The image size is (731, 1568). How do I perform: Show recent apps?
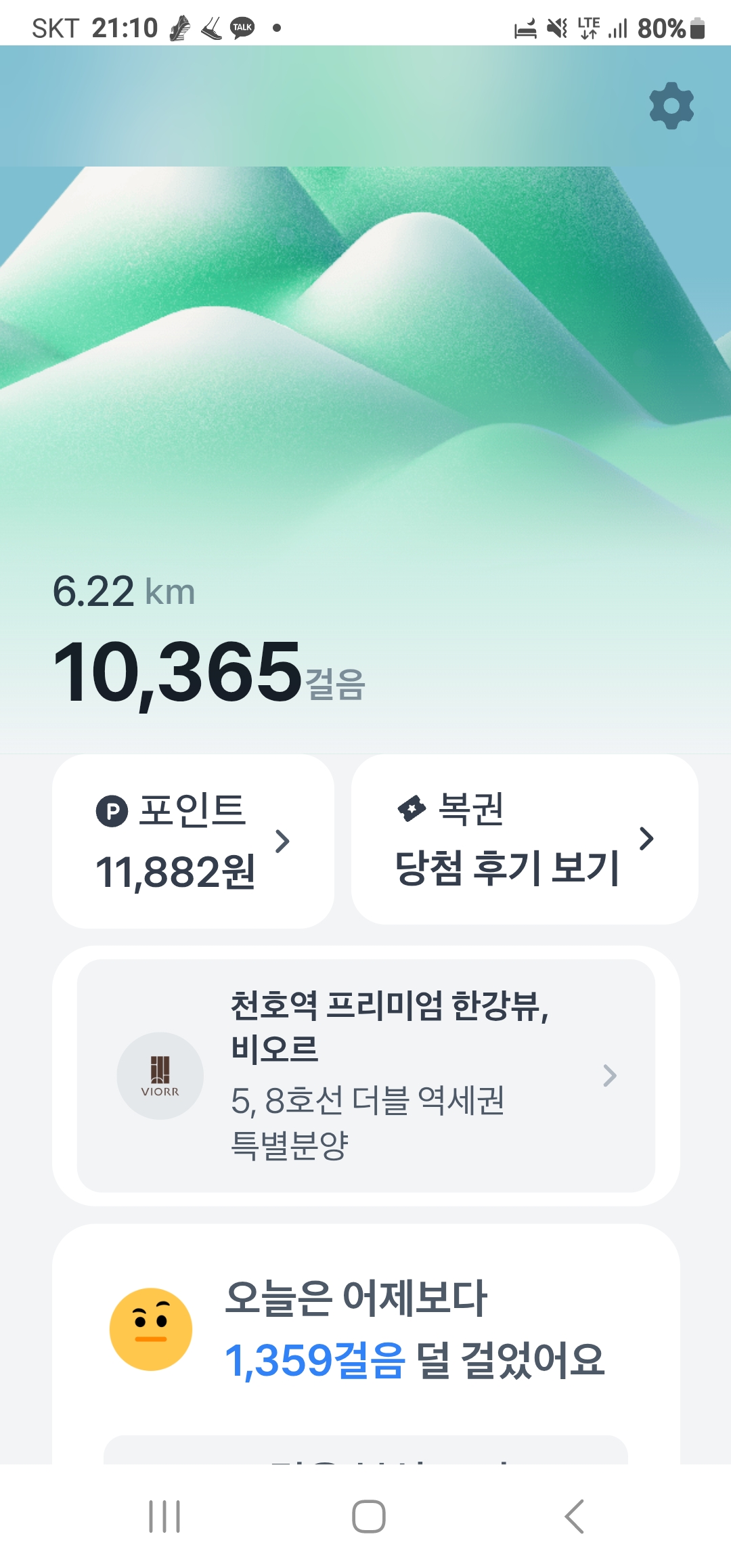click(164, 1516)
